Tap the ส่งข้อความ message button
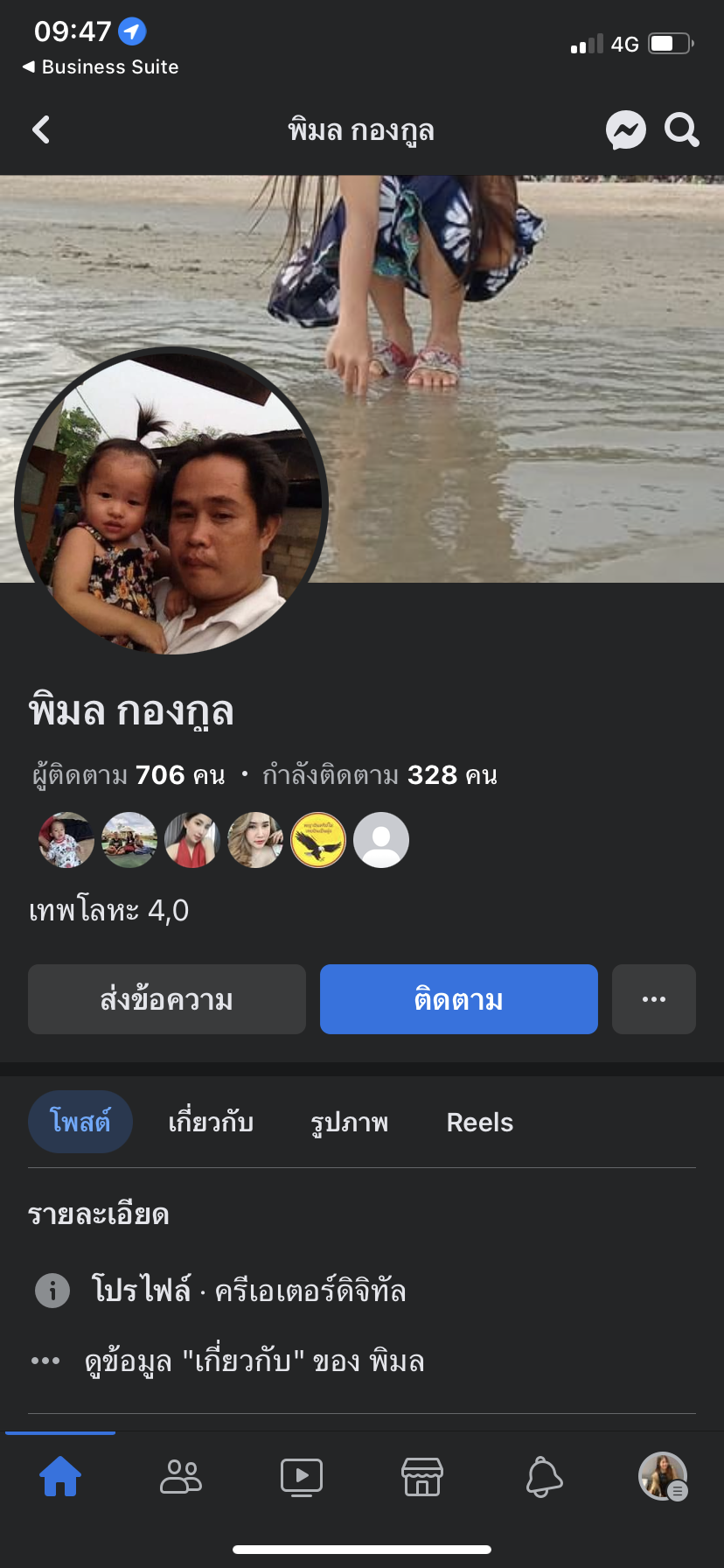The image size is (724, 1568). [167, 999]
